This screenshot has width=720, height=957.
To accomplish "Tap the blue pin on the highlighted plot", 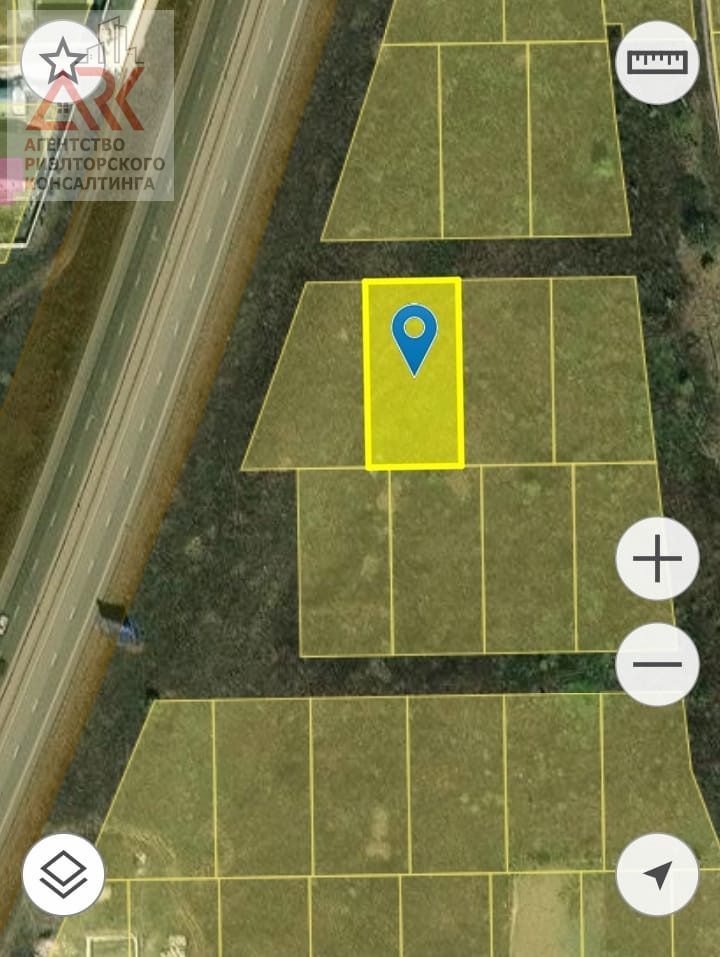I will click(x=414, y=337).
